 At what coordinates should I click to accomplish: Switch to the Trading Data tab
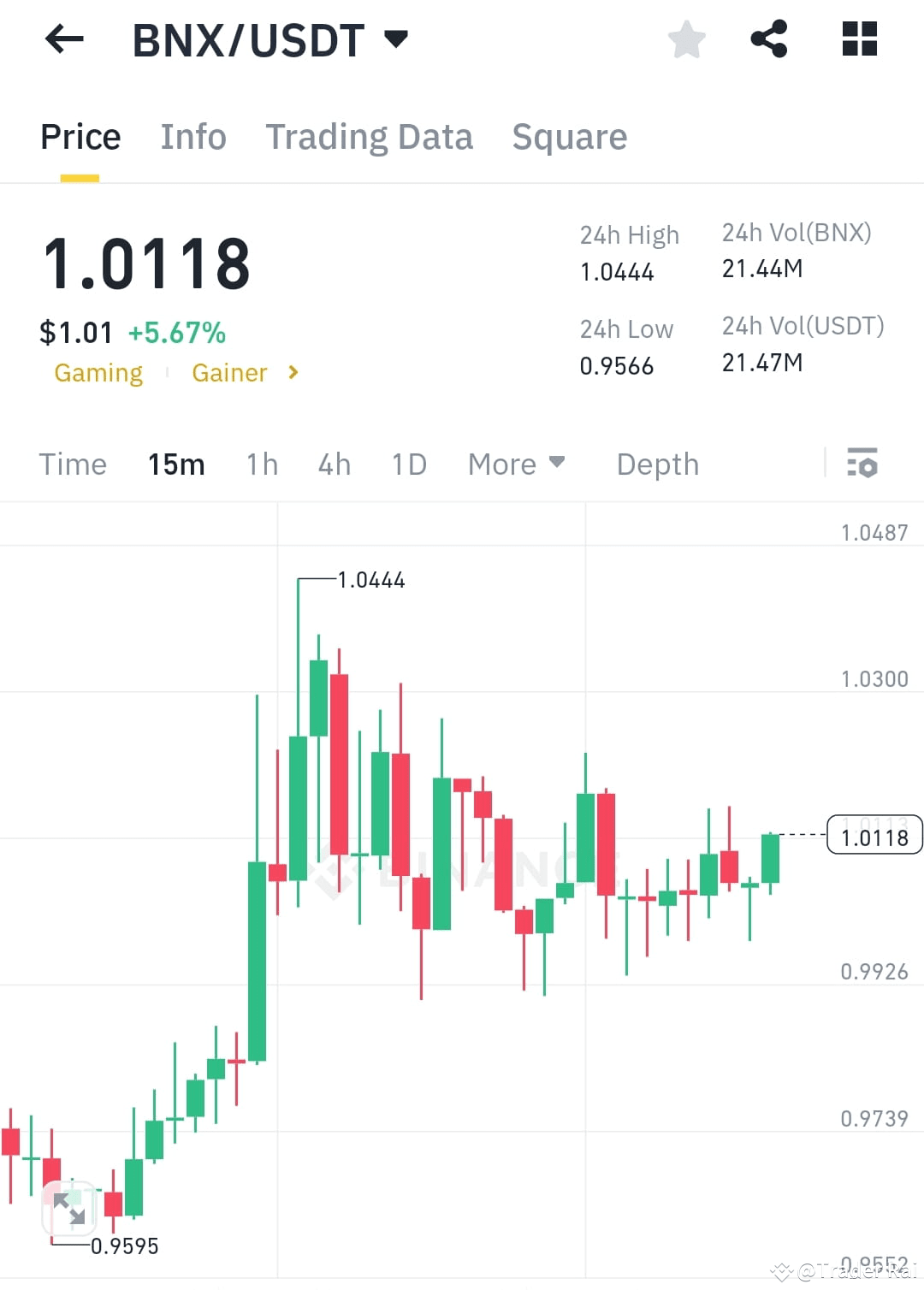370,137
